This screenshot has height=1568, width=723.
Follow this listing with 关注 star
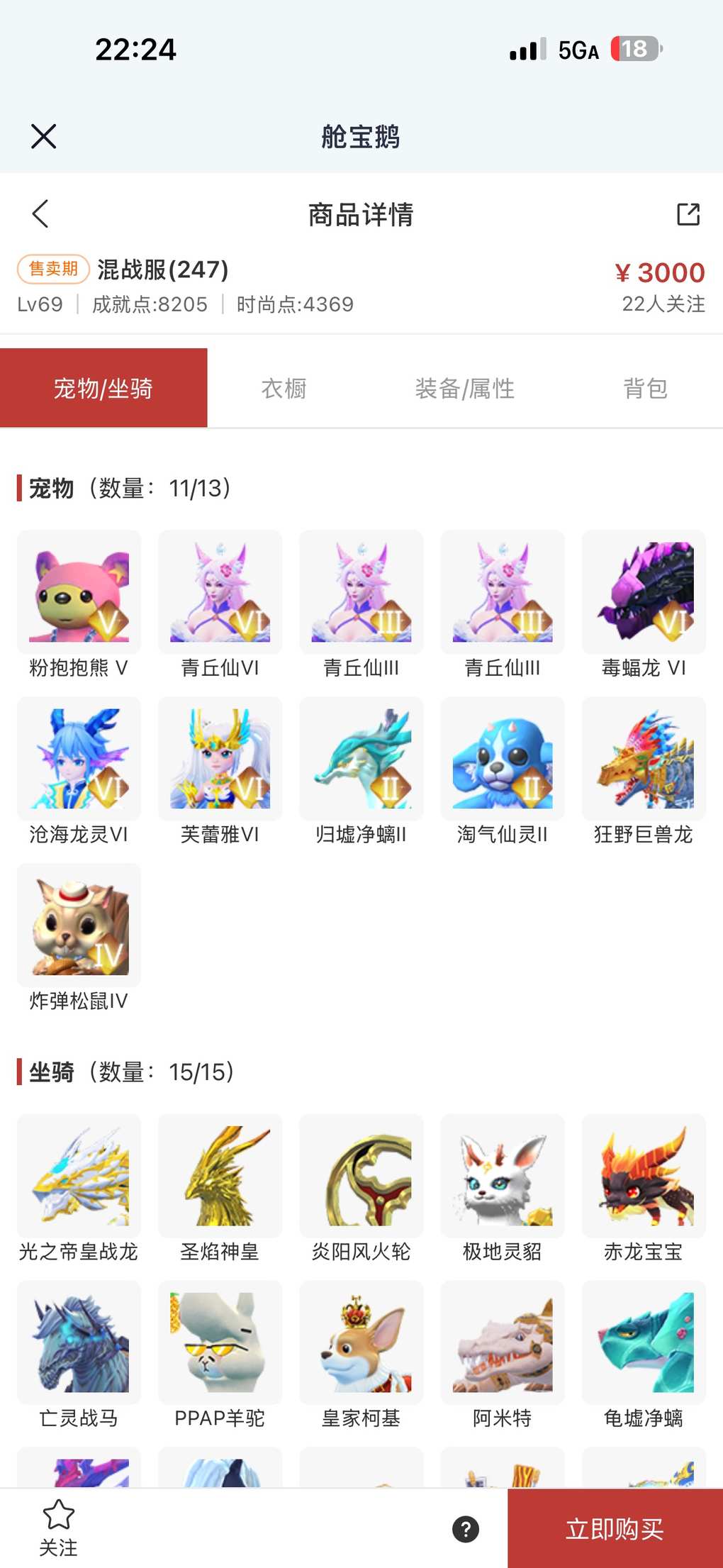coord(58,1528)
